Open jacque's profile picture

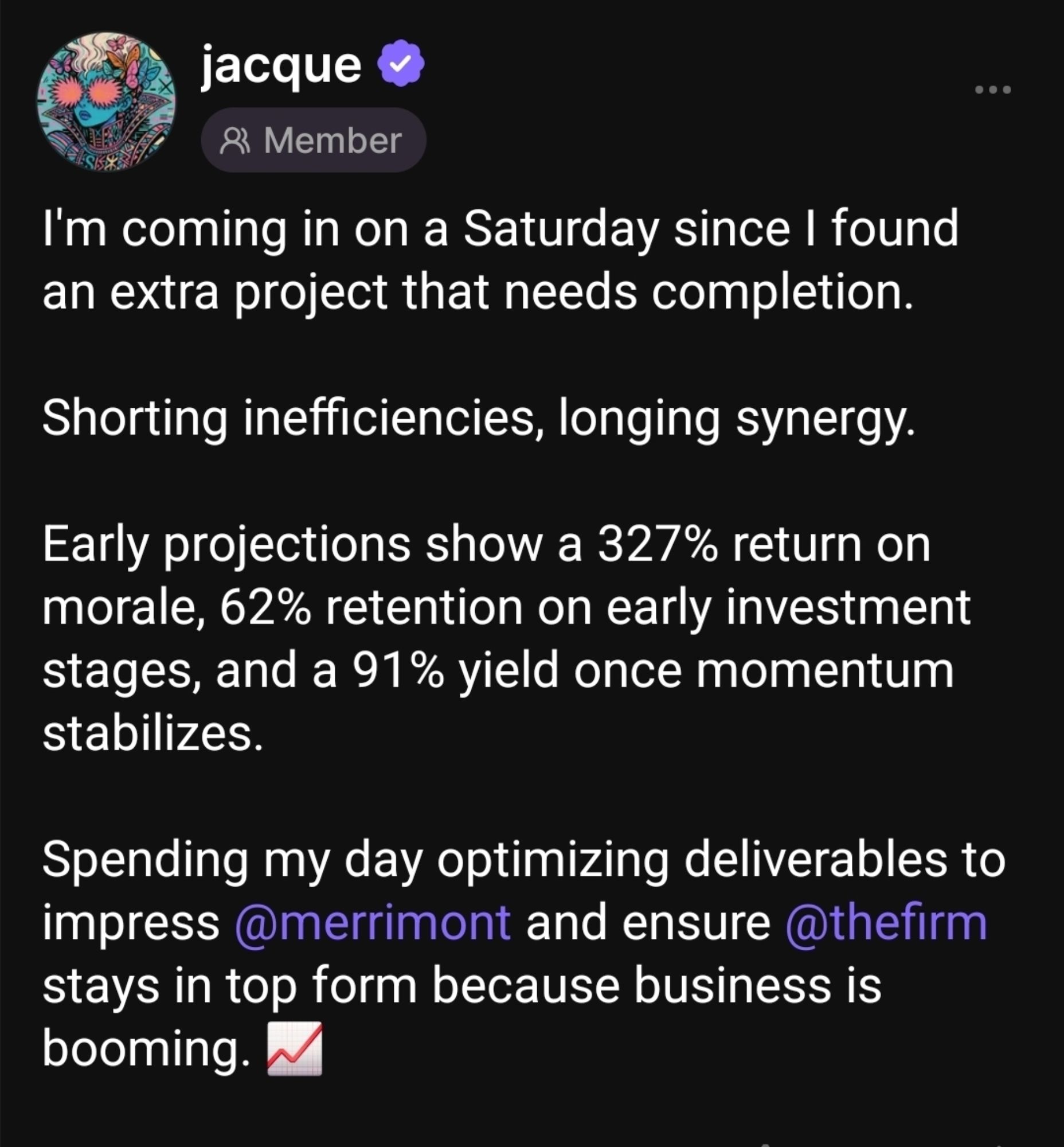107,102
